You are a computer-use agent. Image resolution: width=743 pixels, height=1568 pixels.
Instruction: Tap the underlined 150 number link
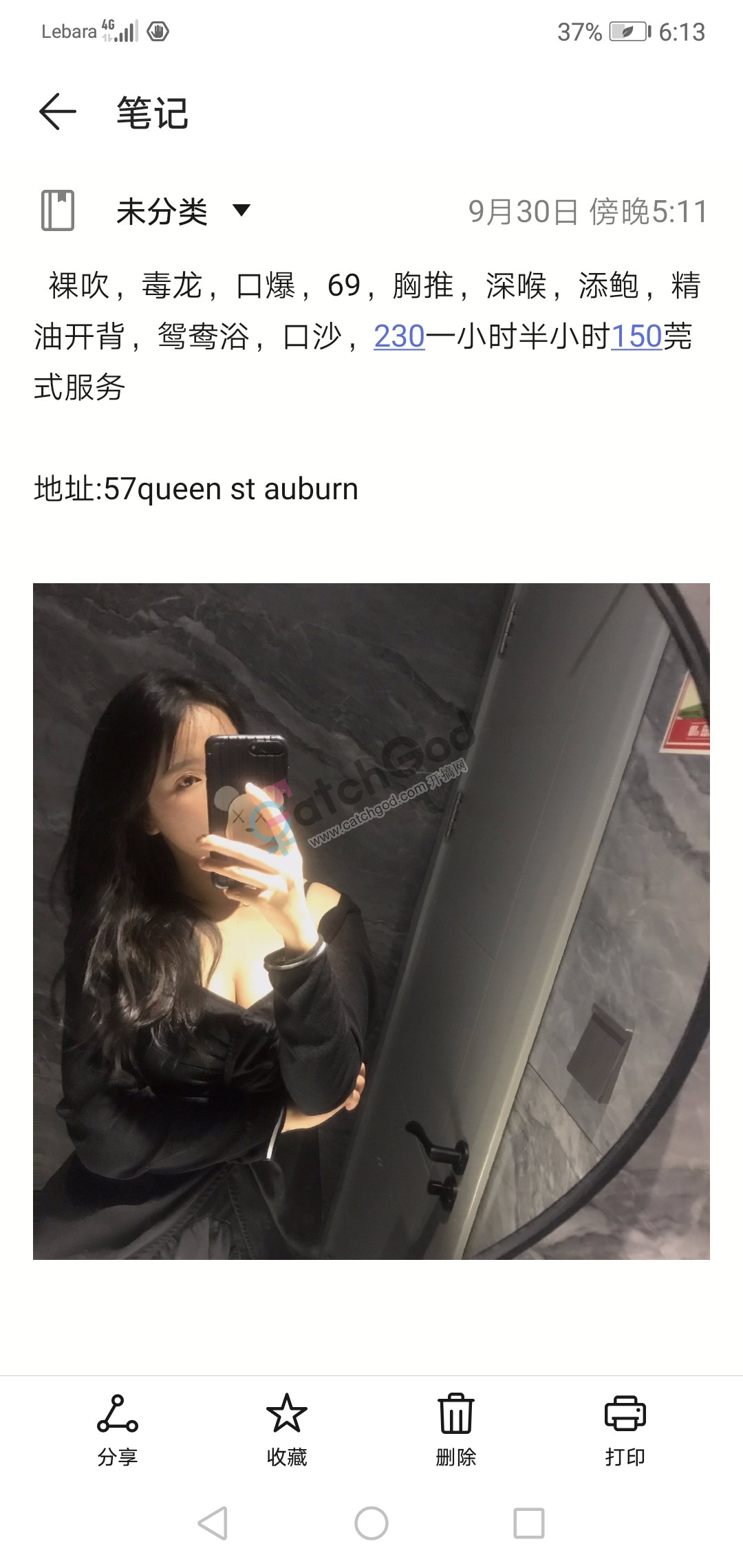636,337
